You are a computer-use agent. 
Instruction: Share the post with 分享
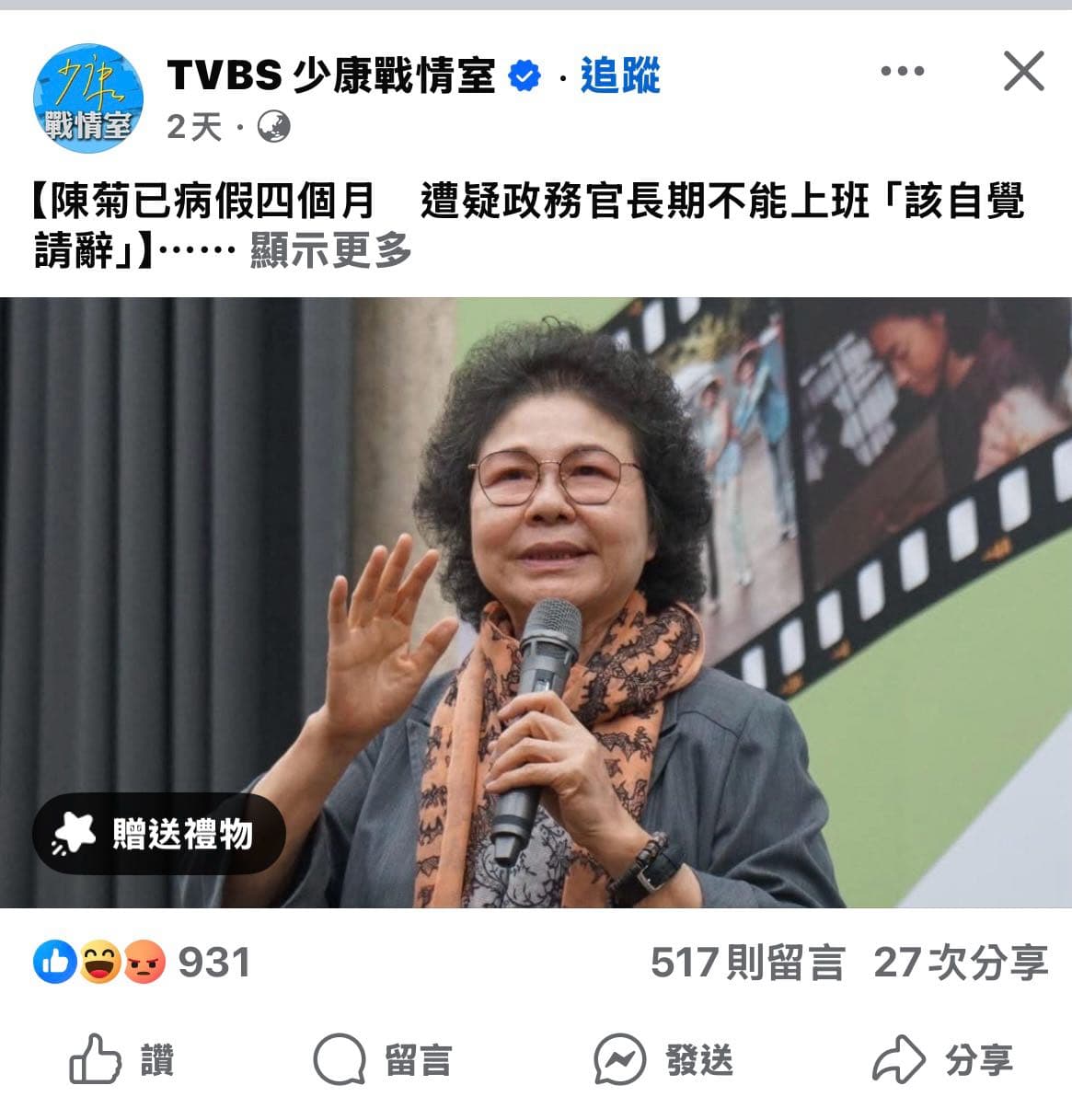942,1060
